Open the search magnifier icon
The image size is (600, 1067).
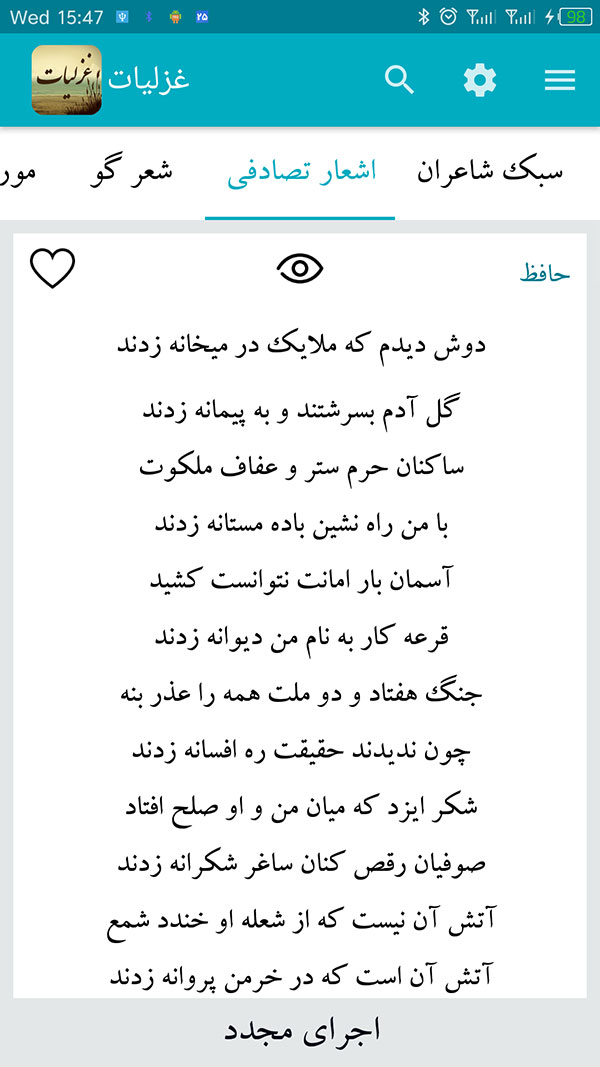tap(399, 80)
